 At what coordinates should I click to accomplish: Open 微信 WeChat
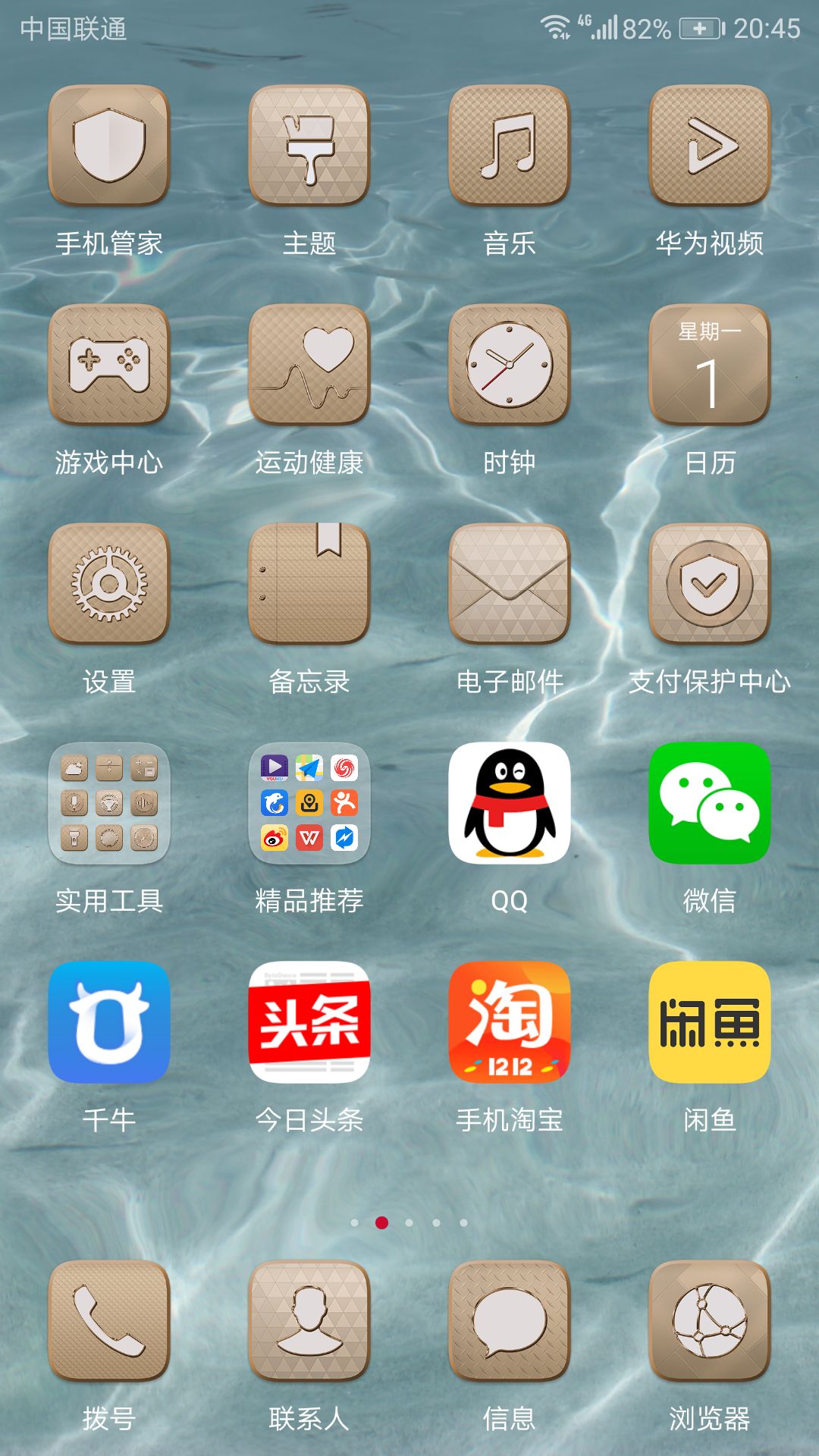[709, 802]
